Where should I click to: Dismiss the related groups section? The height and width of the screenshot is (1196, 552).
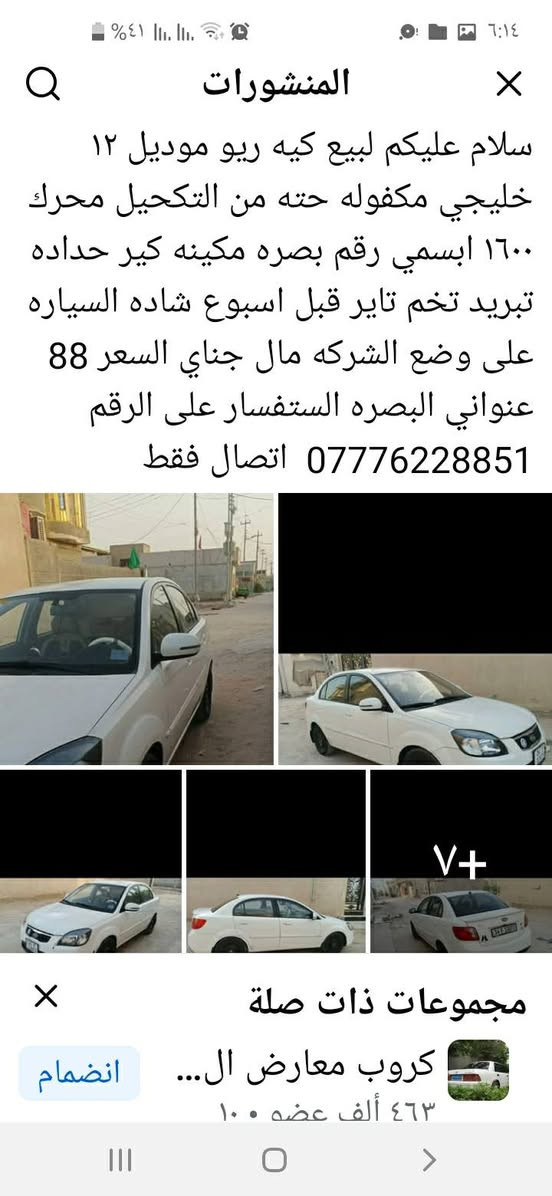point(47,996)
